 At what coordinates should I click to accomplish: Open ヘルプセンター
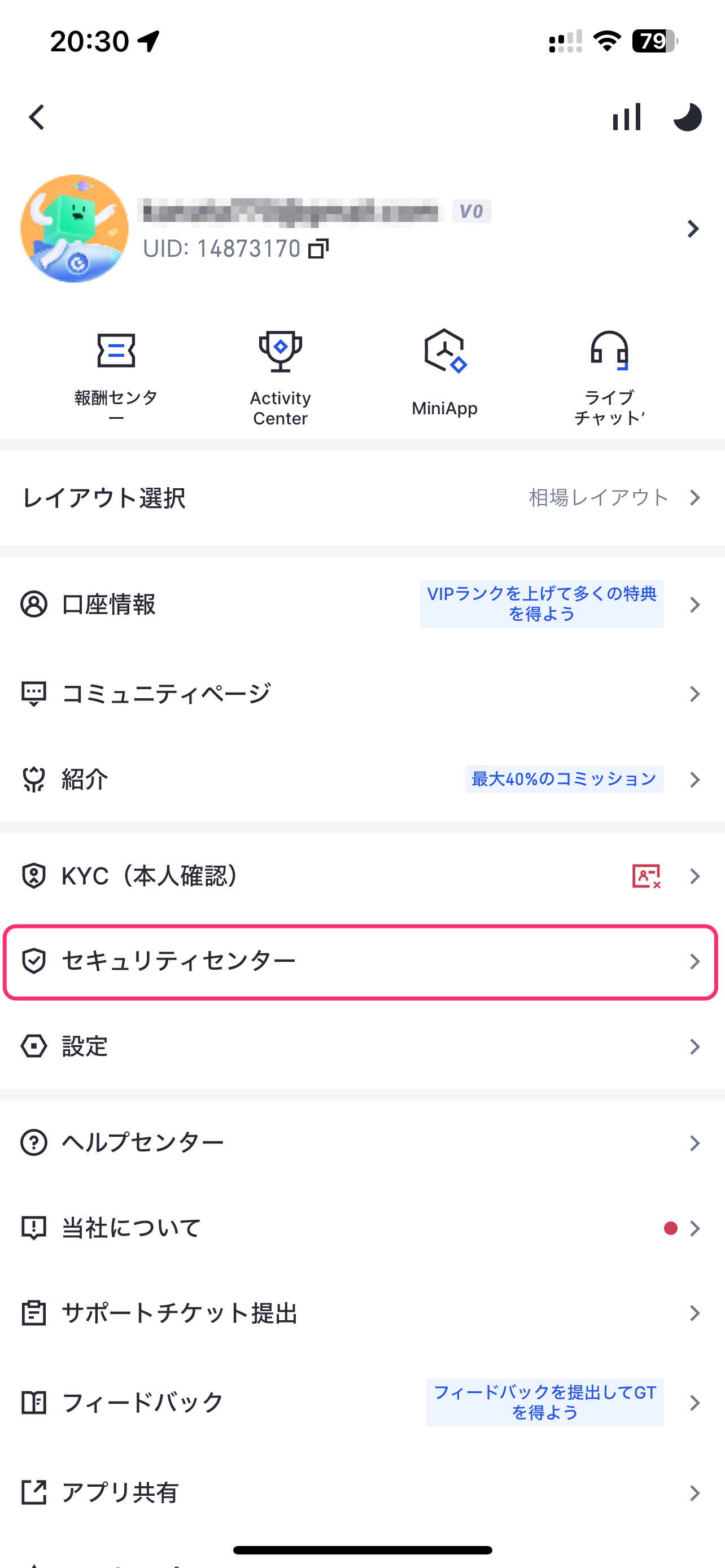click(362, 1142)
